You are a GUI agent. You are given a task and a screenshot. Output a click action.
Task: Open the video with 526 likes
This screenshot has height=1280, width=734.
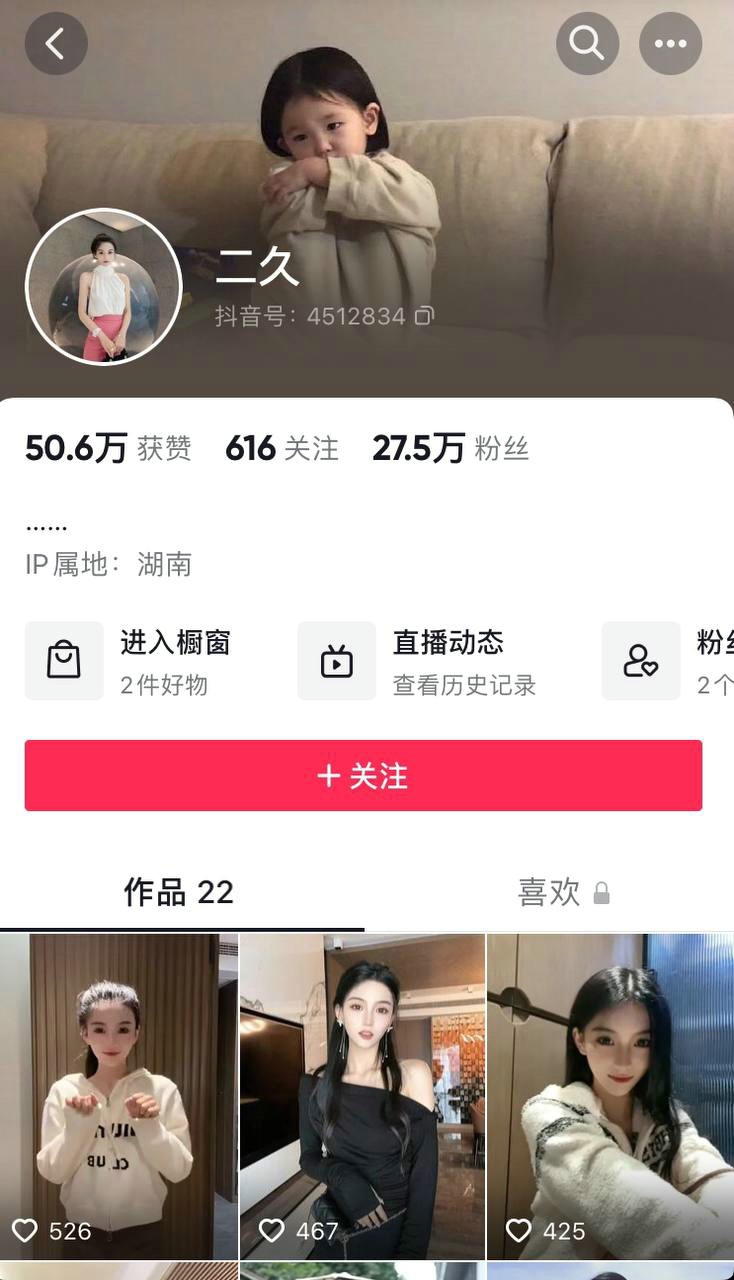click(x=119, y=1095)
